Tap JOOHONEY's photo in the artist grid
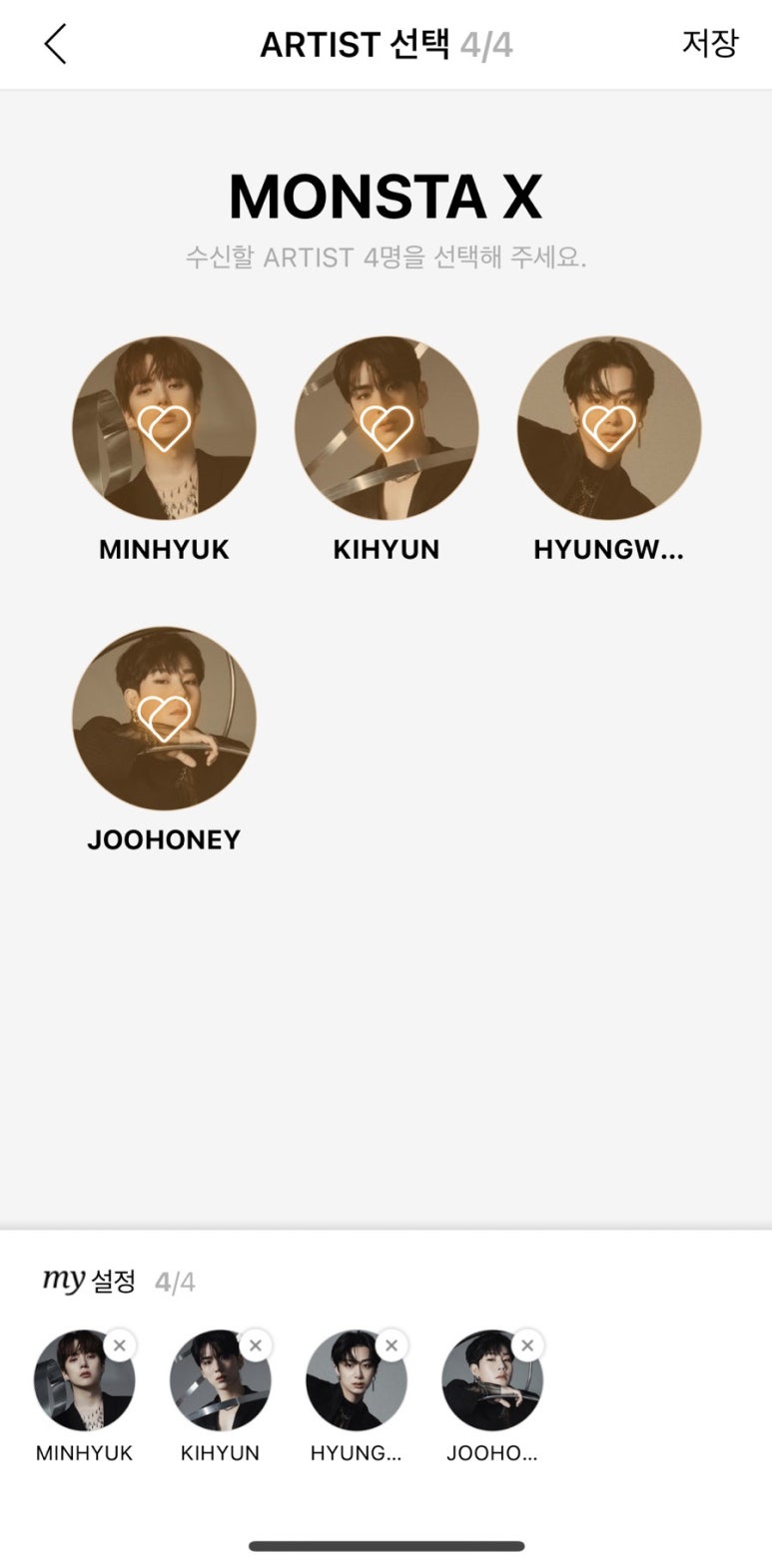772x1568 pixels. (164, 718)
